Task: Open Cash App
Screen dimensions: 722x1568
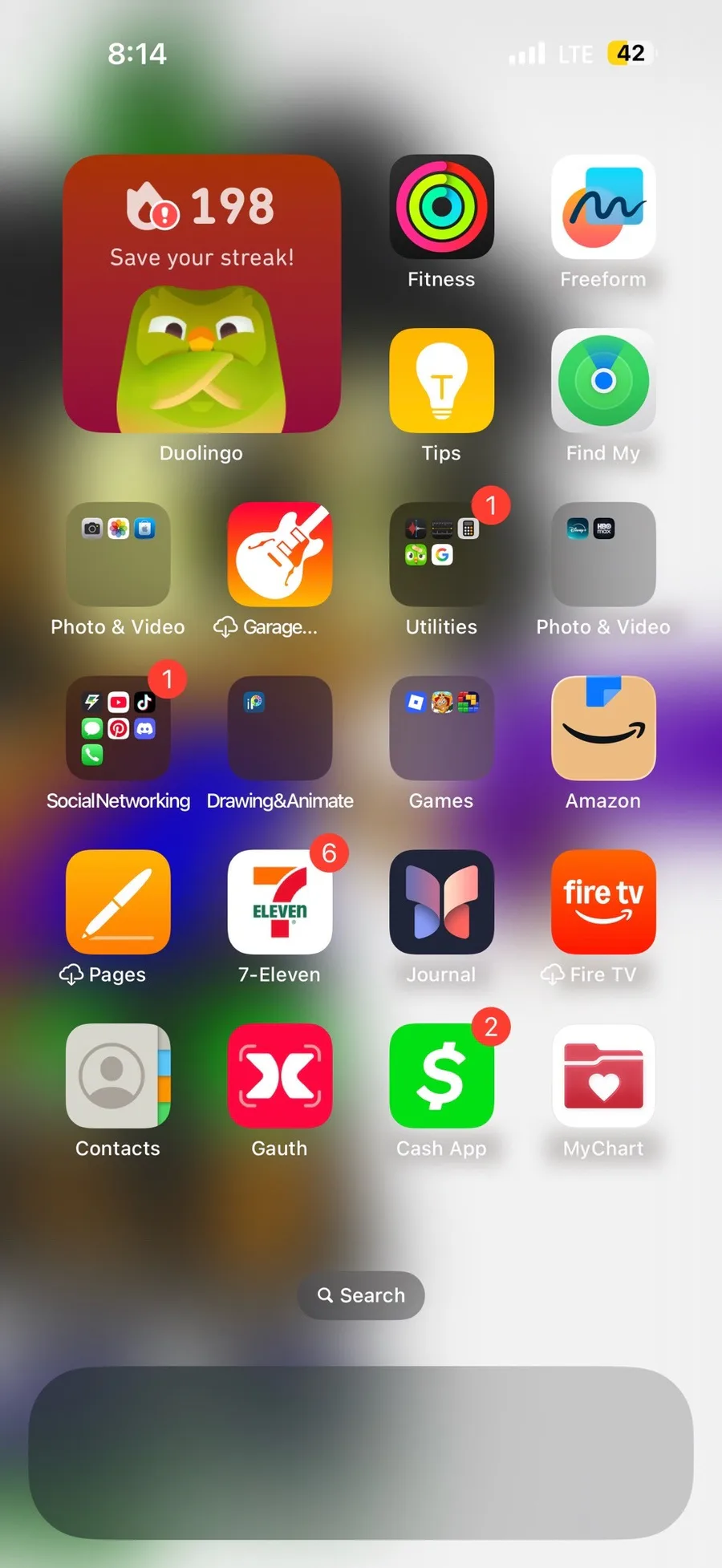Action: point(441,1076)
